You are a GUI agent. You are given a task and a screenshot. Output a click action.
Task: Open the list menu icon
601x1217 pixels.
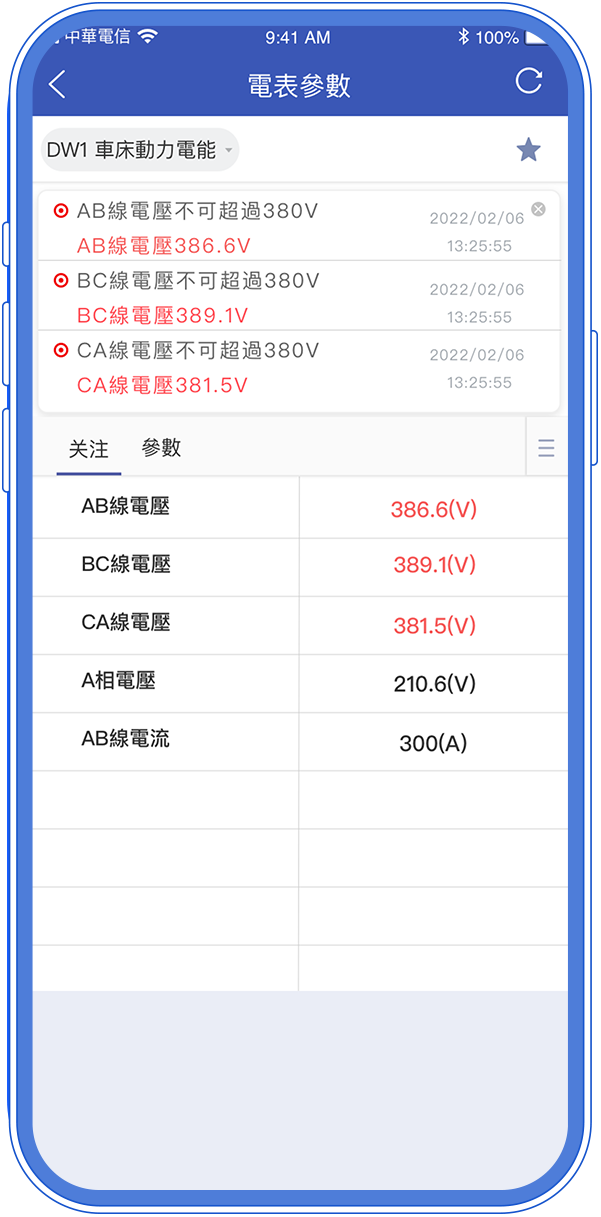click(546, 448)
